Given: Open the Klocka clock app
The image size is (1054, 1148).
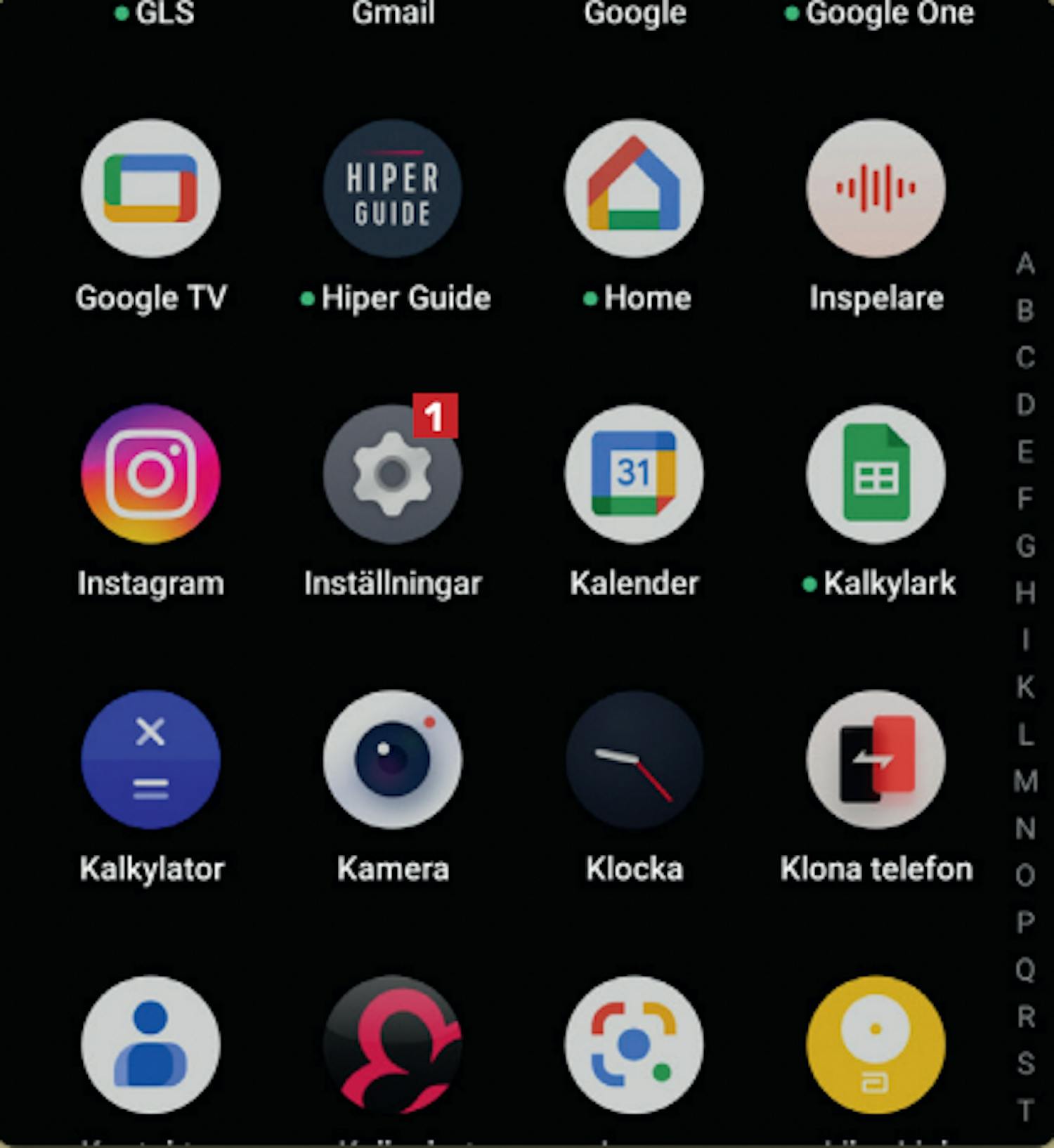Looking at the screenshot, I should 634,759.
